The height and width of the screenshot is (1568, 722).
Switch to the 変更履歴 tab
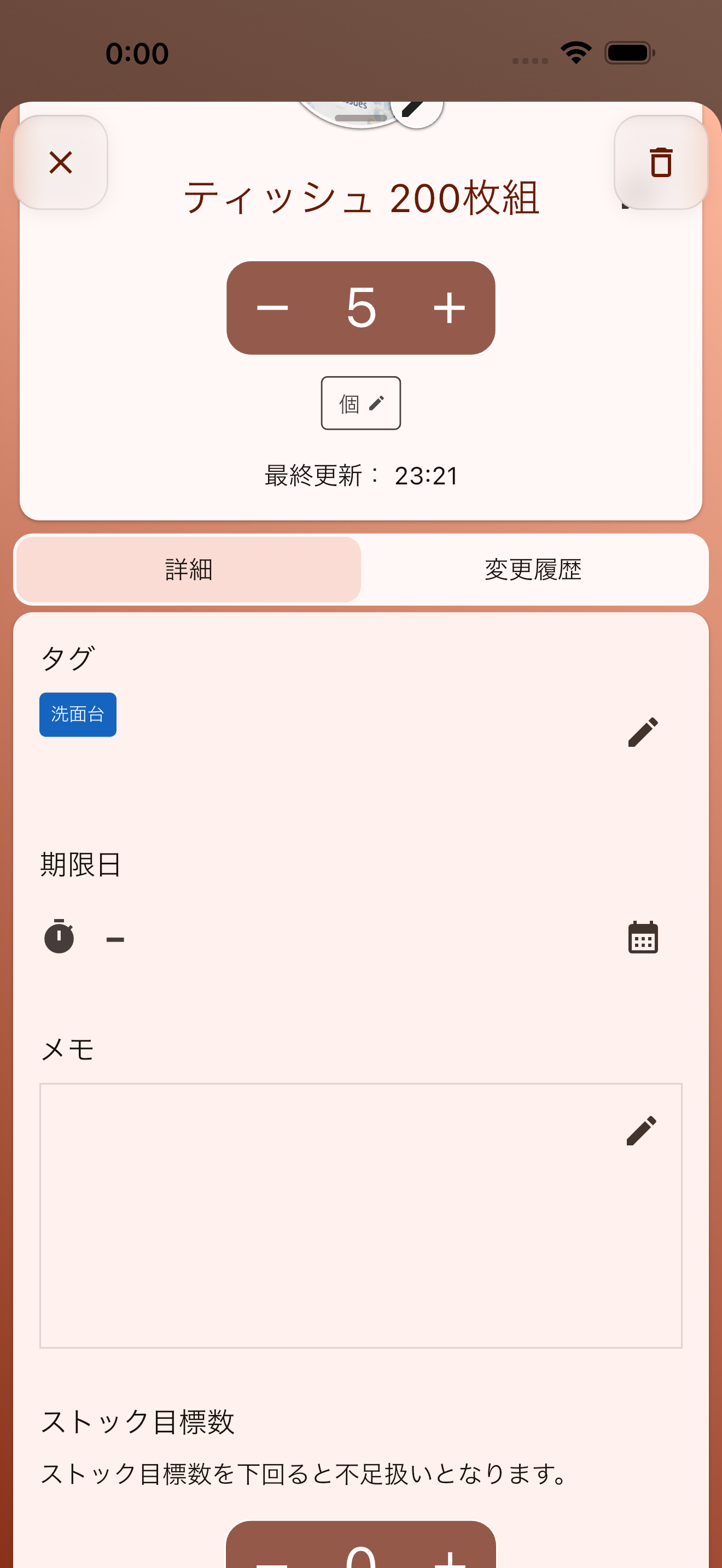(x=533, y=569)
